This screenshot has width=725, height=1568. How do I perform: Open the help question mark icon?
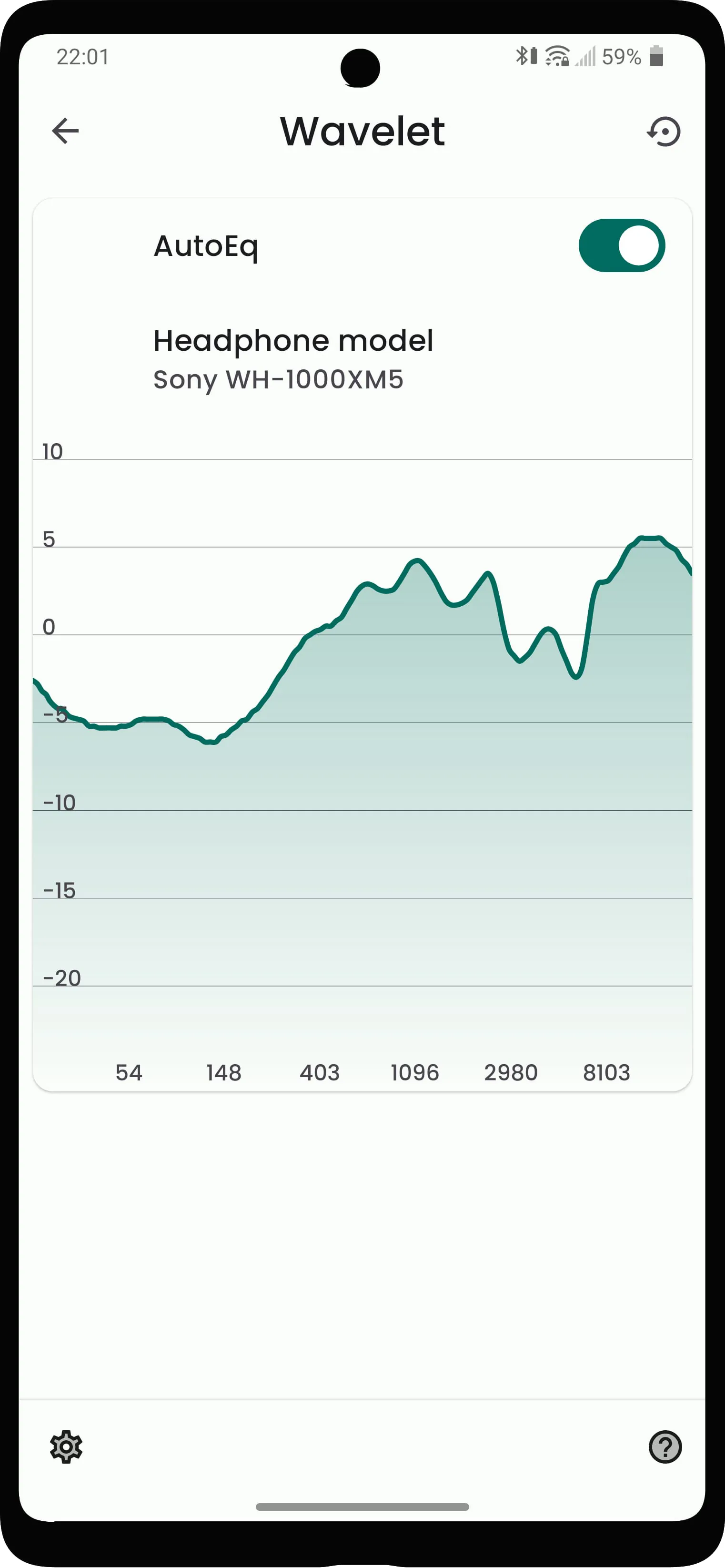(664, 1447)
